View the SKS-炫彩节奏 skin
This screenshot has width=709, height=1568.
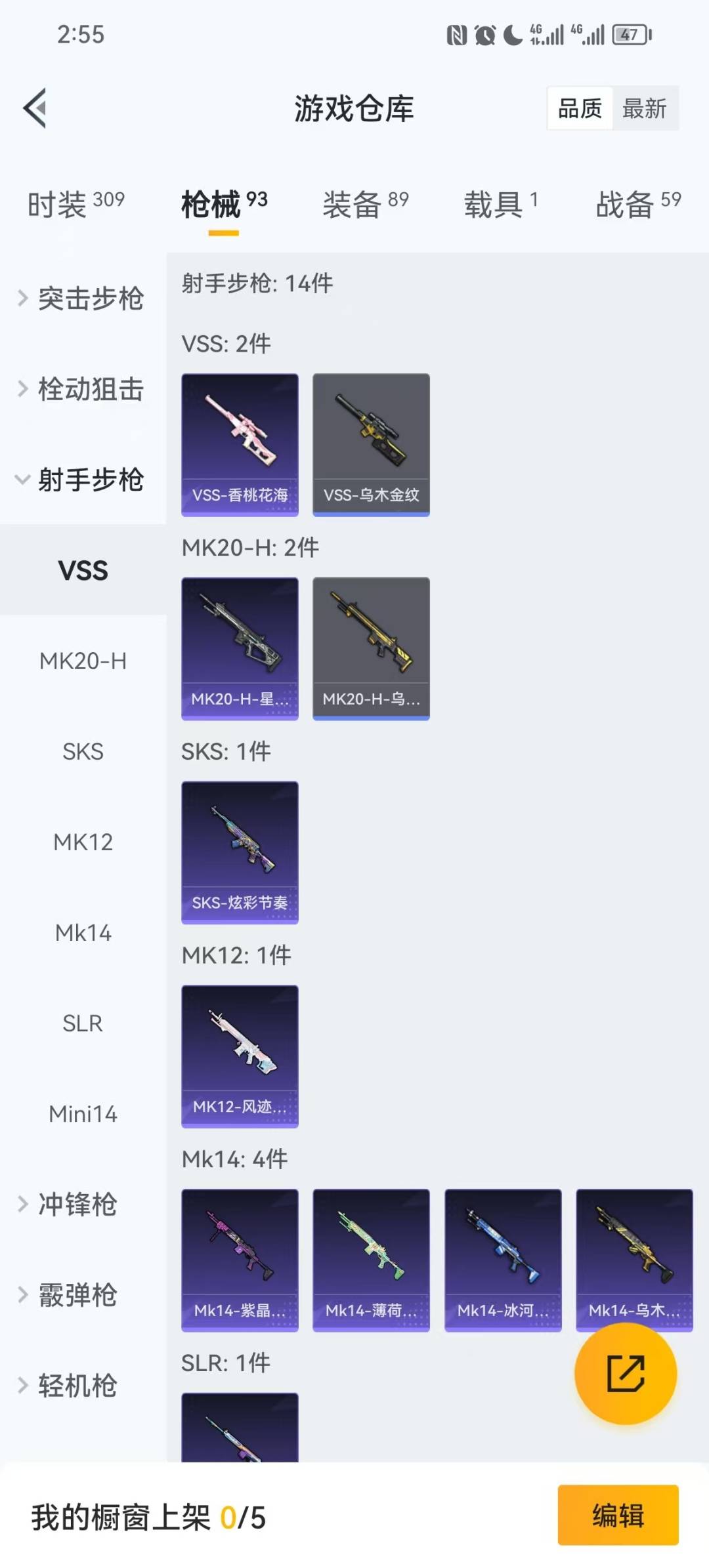pyautogui.click(x=240, y=852)
